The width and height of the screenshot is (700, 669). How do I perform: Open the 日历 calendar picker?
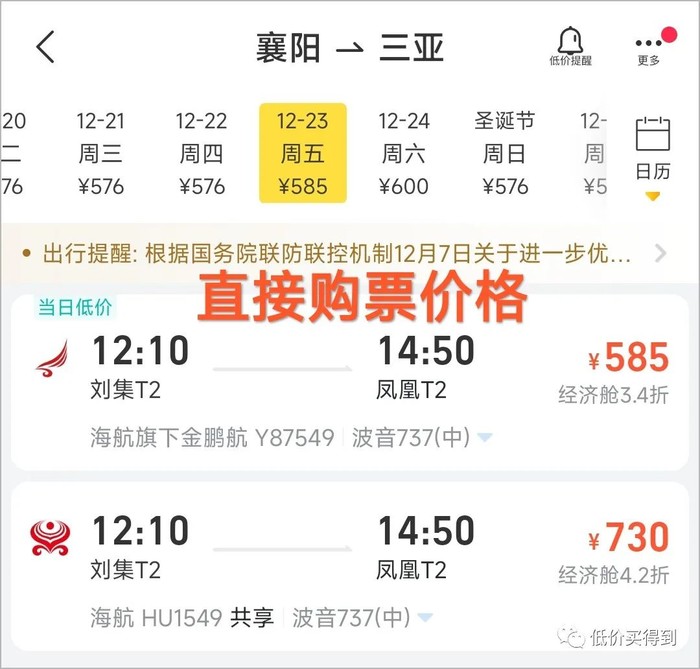pos(652,153)
